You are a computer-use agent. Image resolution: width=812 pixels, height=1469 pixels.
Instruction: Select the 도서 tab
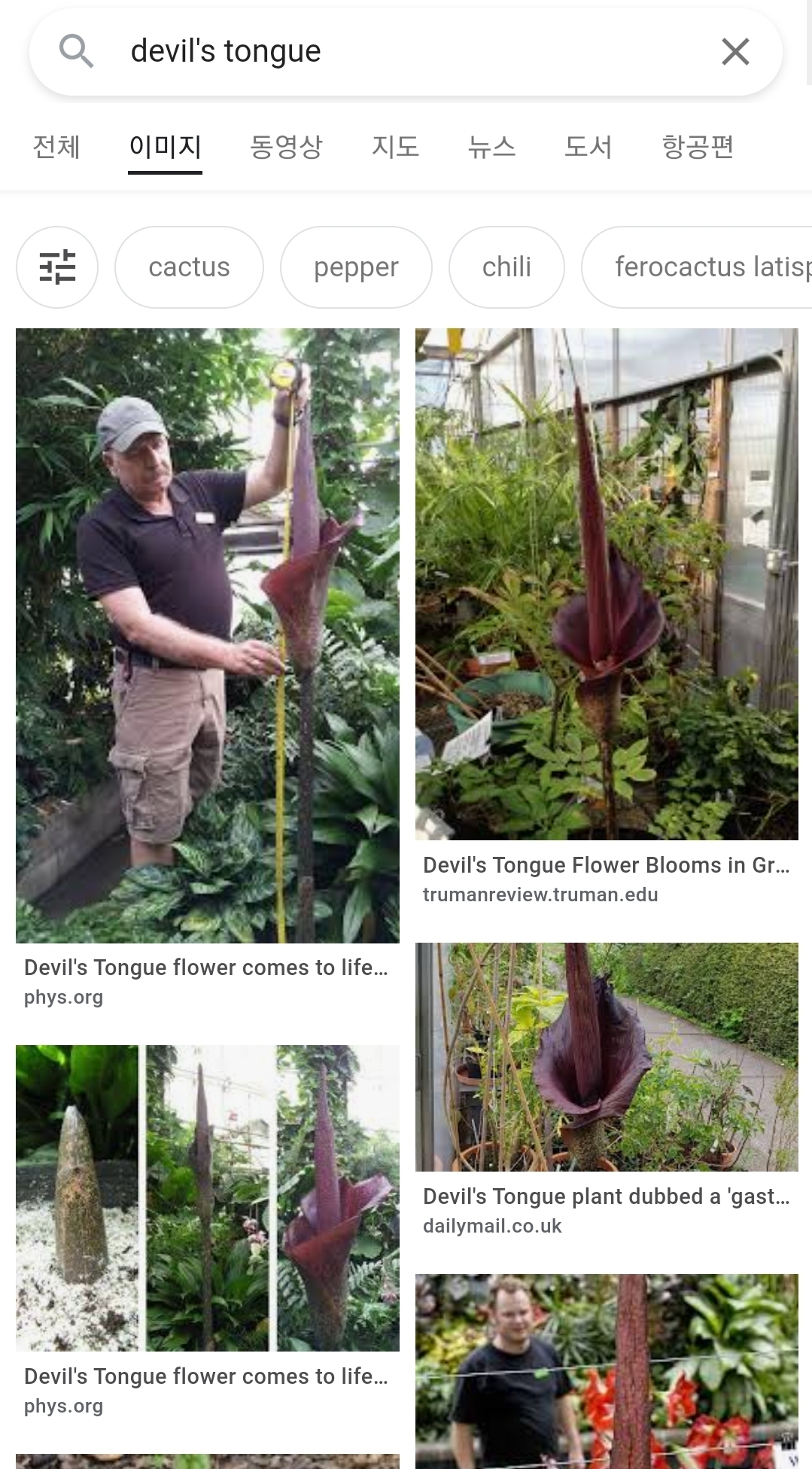tap(588, 146)
